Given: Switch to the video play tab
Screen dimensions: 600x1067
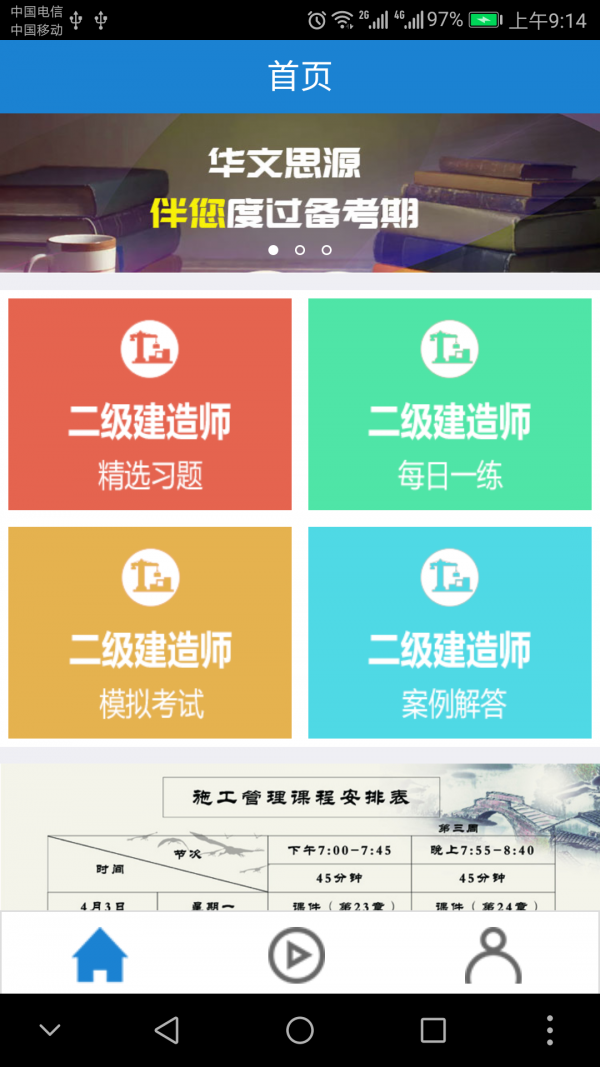Looking at the screenshot, I should 297,955.
